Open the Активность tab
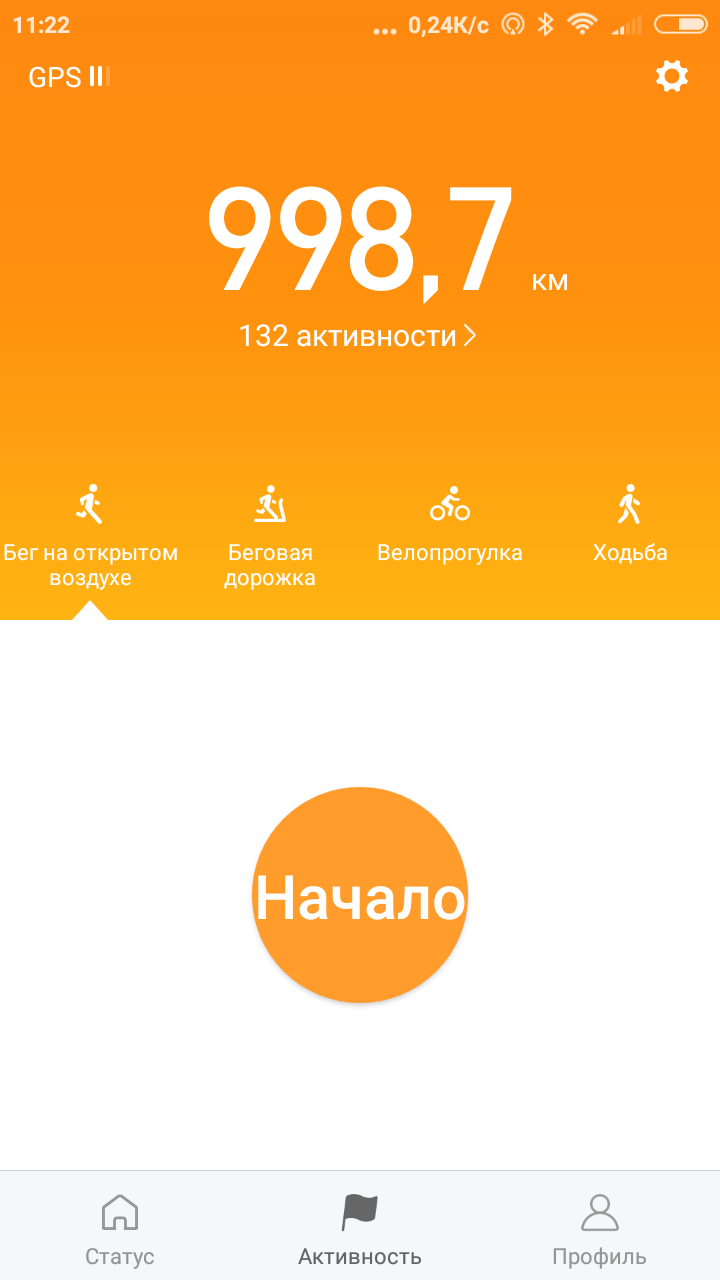Viewport: 720px width, 1280px height. coord(360,1229)
